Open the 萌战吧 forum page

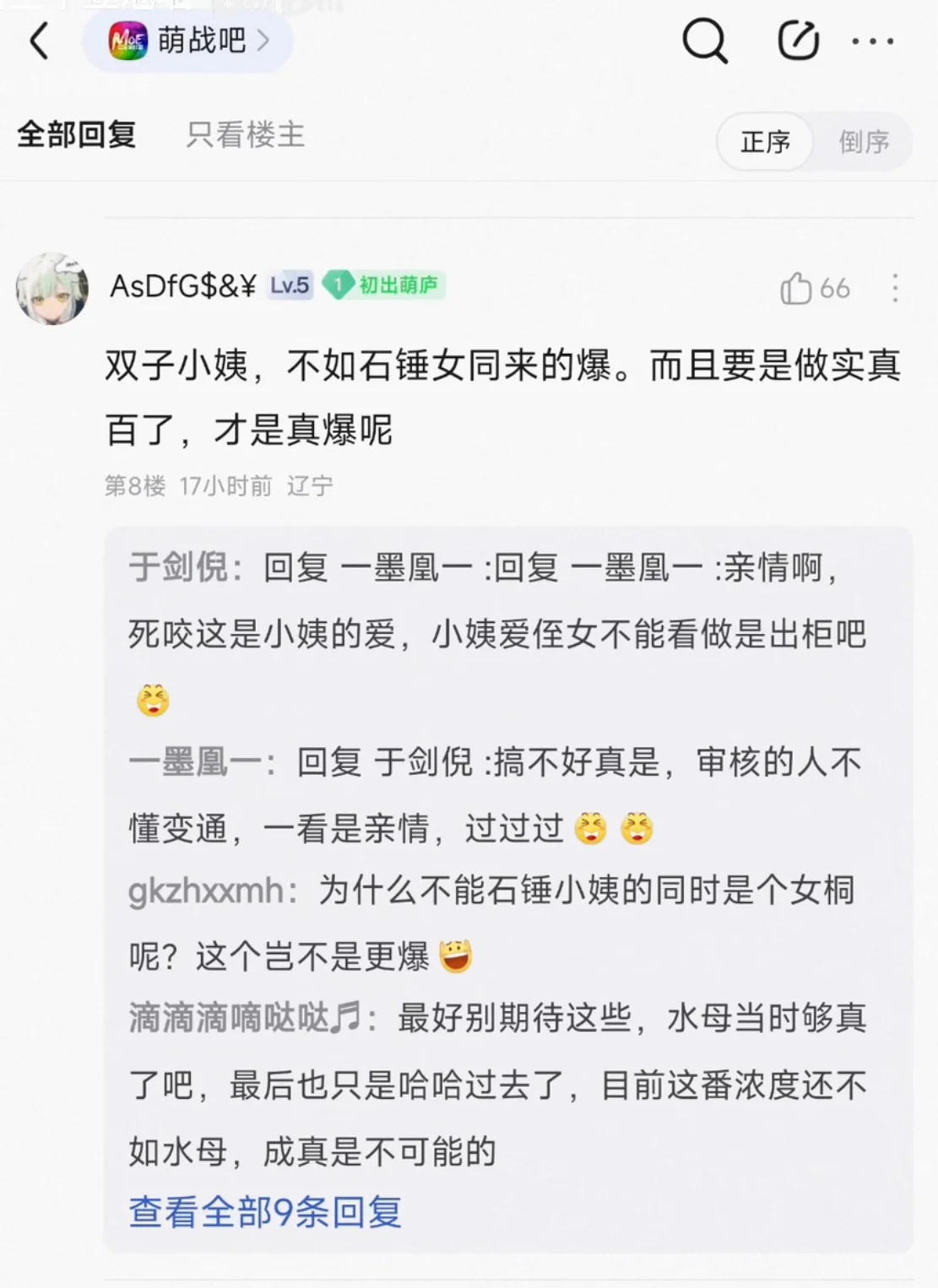click(188, 41)
